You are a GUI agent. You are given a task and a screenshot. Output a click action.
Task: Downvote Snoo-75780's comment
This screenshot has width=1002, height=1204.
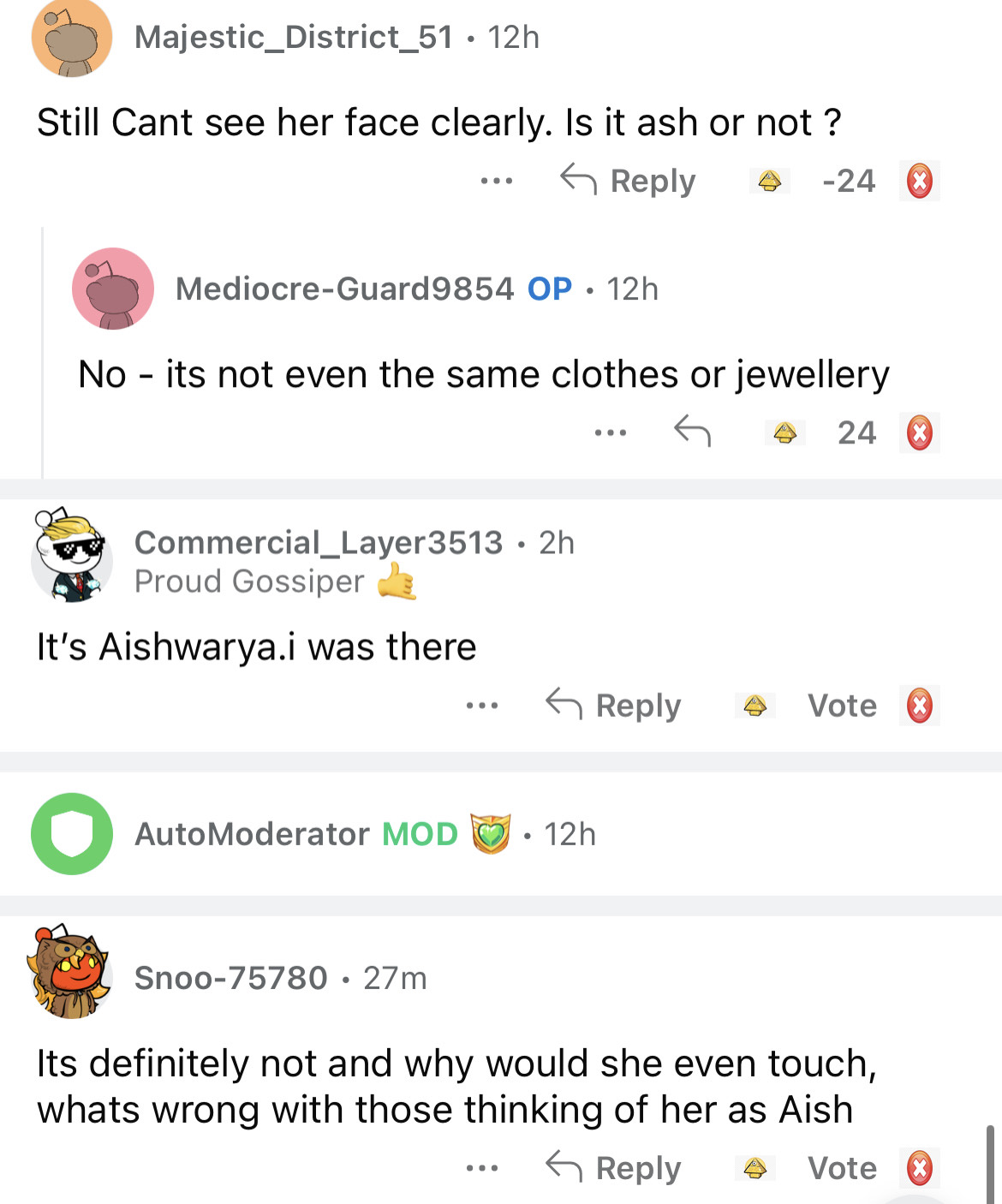[x=919, y=1167]
